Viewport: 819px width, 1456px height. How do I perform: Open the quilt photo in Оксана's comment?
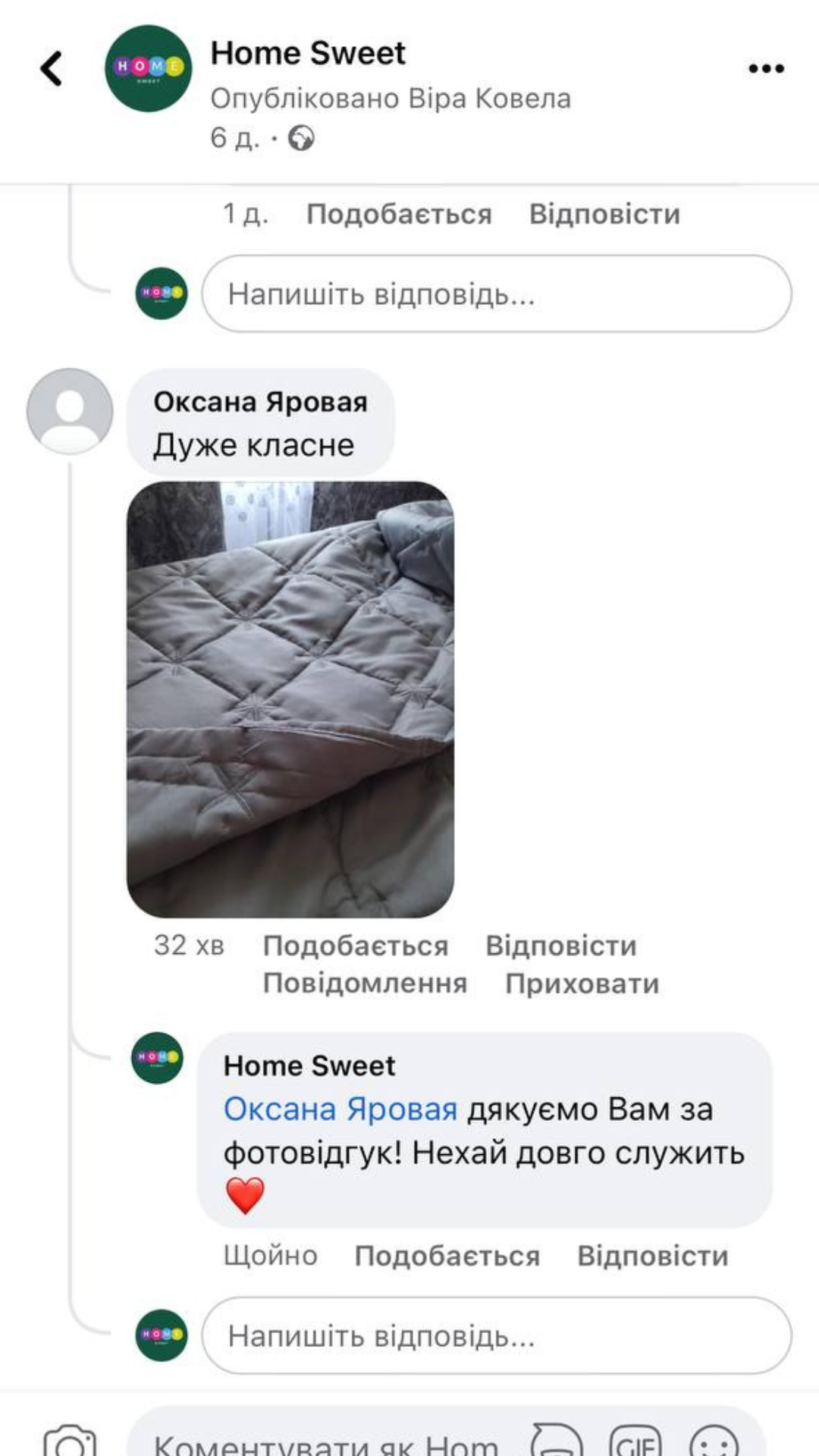(290, 698)
